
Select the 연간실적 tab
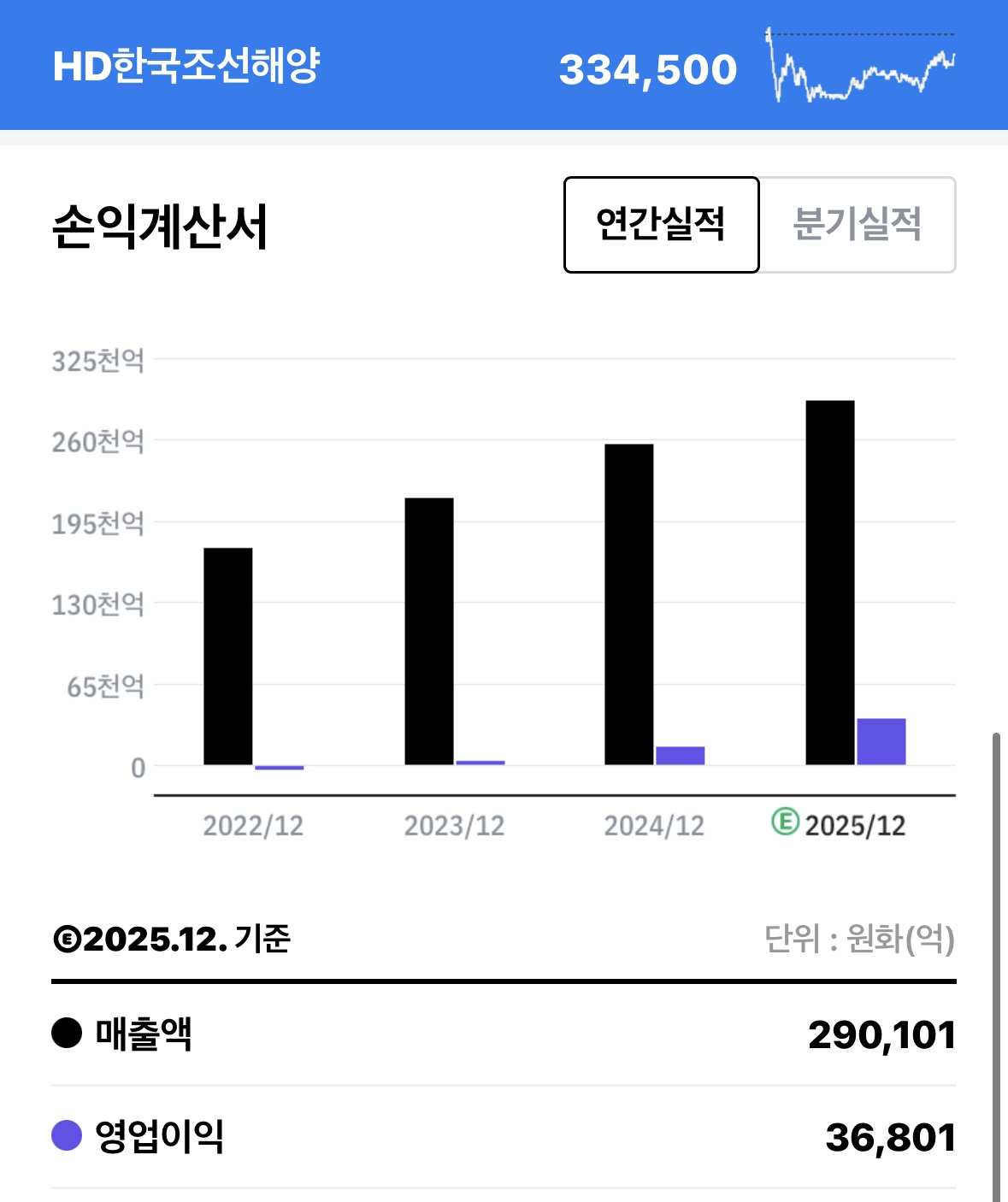coord(661,225)
